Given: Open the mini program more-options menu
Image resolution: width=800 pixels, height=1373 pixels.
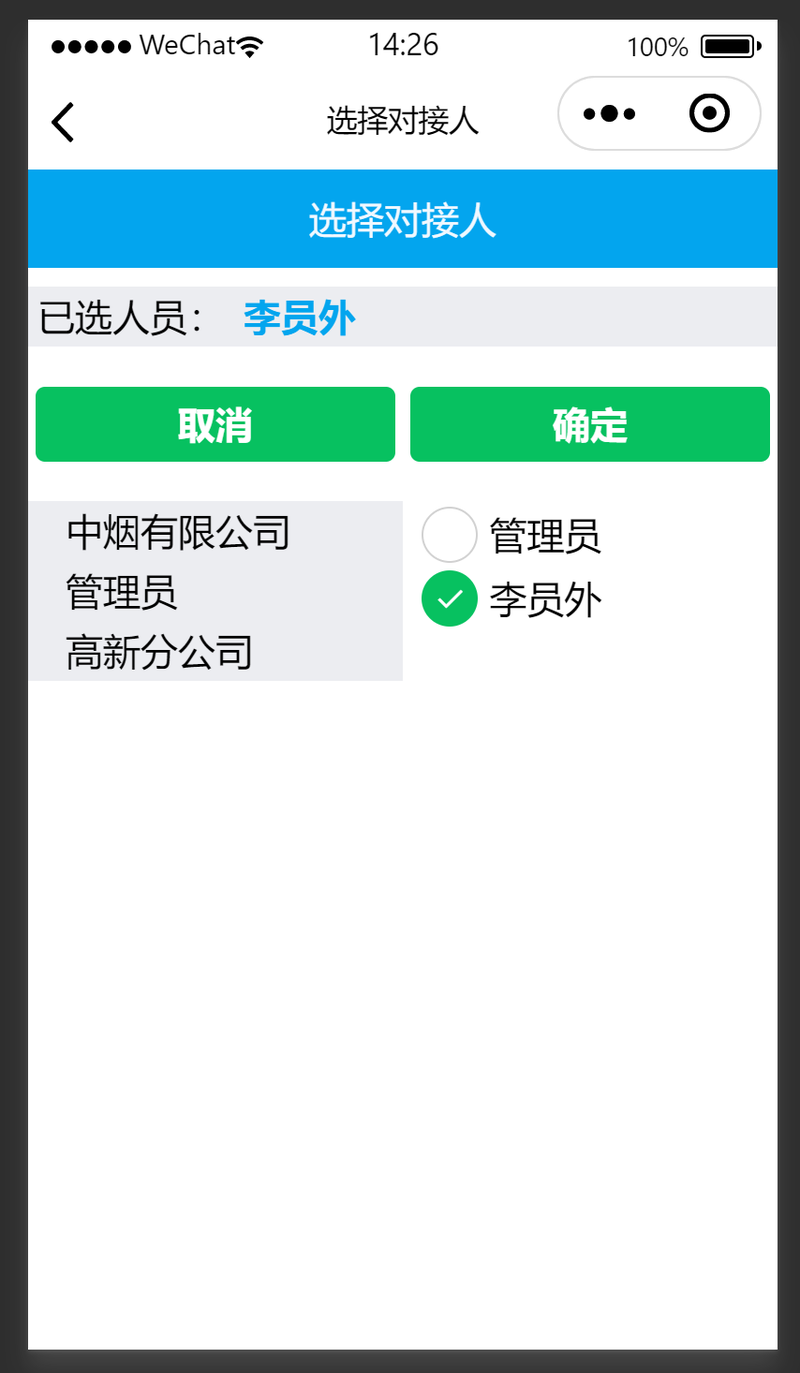Looking at the screenshot, I should pos(609,114).
